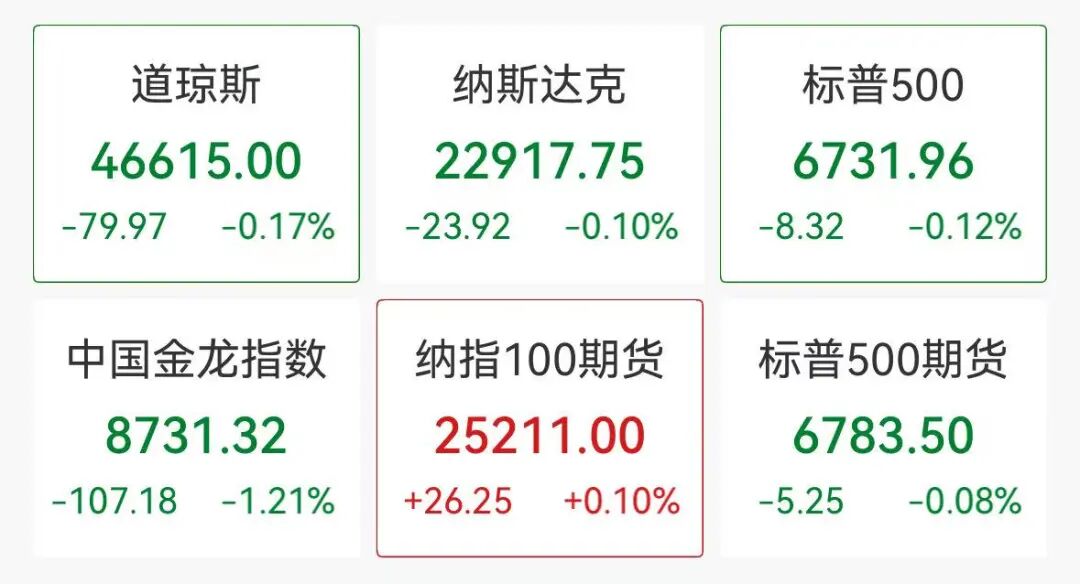This screenshot has width=1080, height=584.
Task: Tap the 纳指100期货 card
Action: tap(540, 428)
